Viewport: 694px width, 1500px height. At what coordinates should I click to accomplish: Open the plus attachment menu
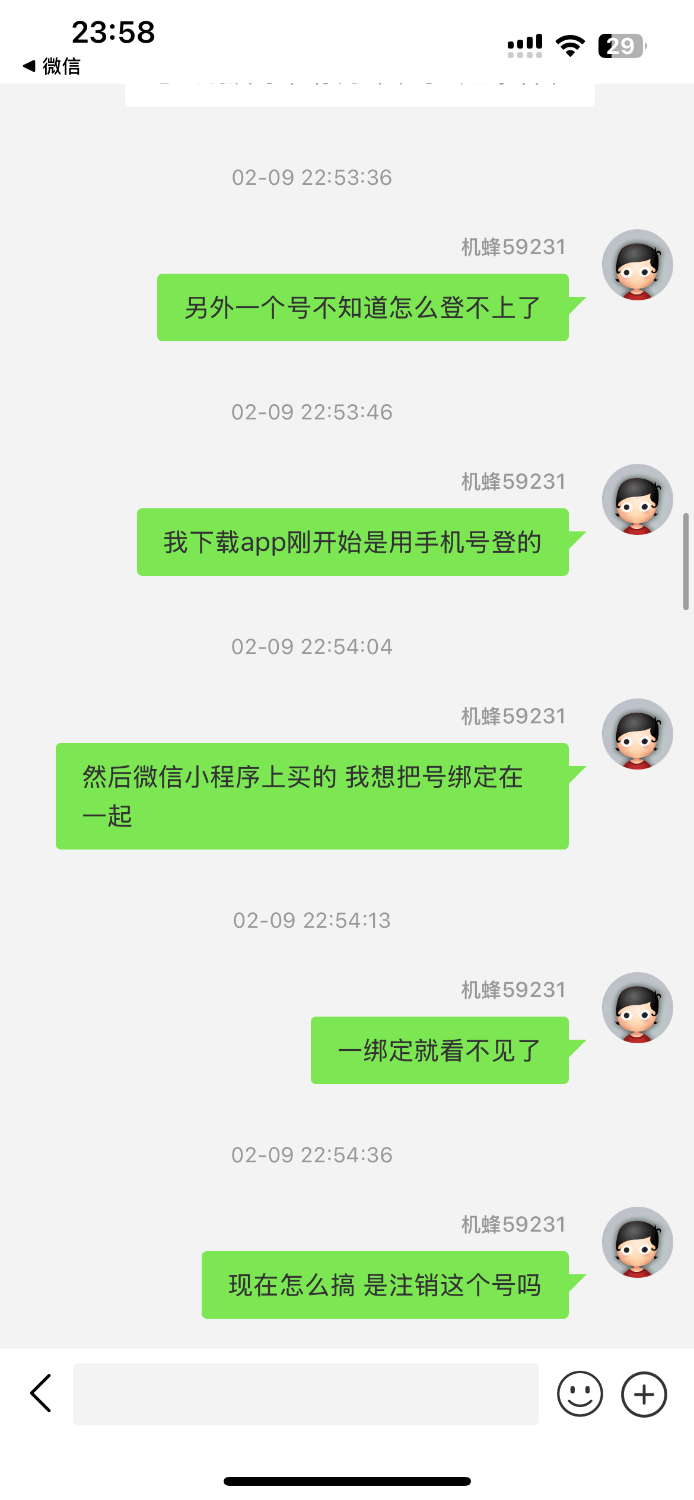(x=644, y=1393)
